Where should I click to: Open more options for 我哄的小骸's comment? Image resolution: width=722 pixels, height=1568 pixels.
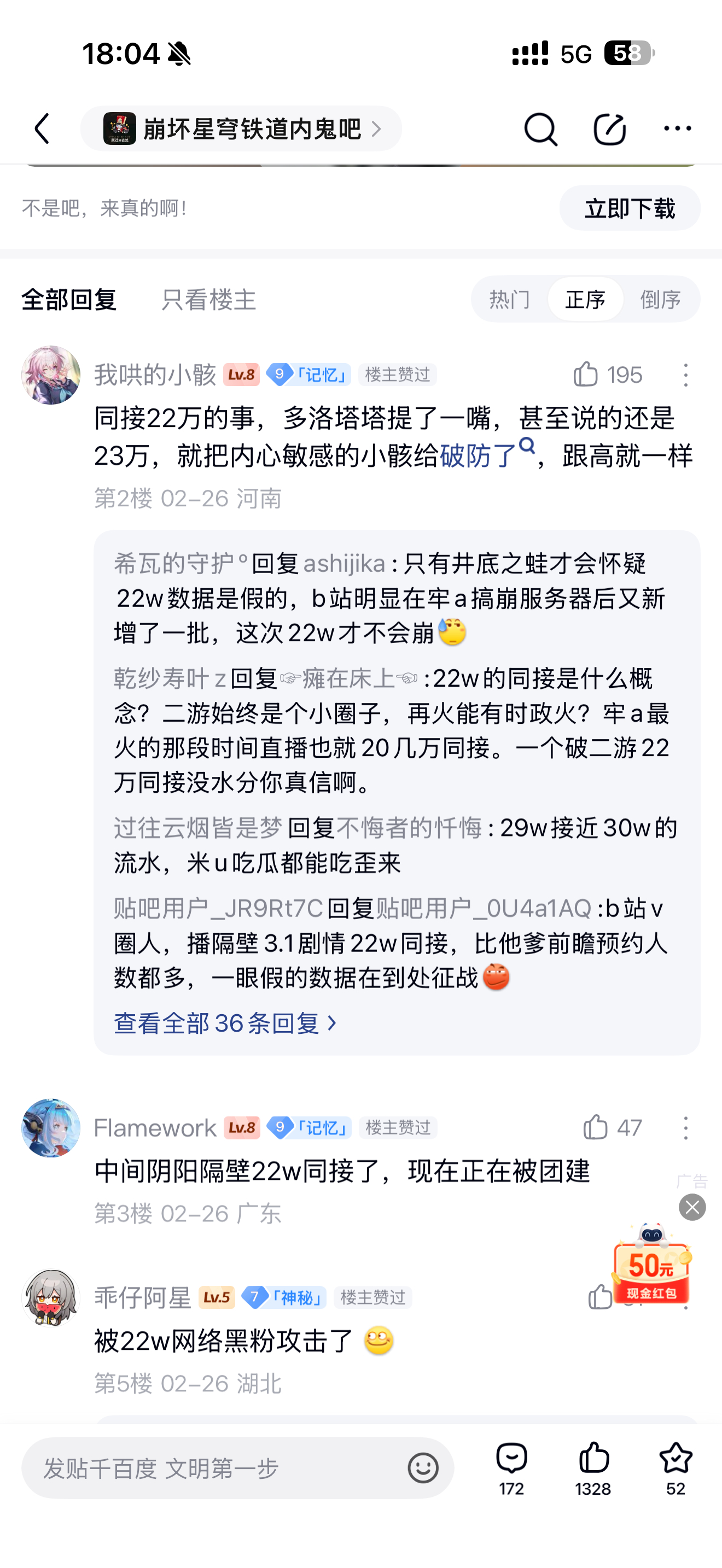coord(685,375)
